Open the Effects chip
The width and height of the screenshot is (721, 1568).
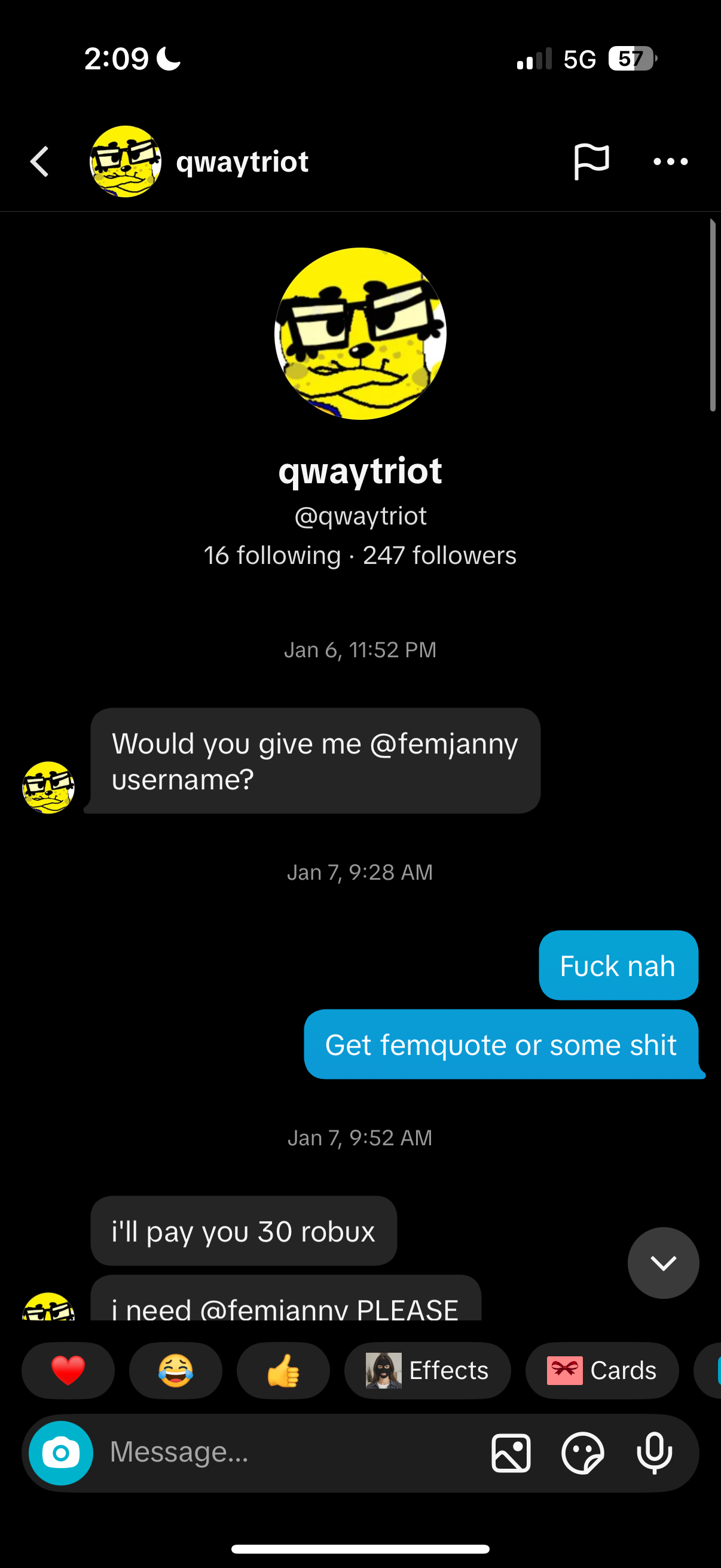pyautogui.click(x=427, y=1371)
